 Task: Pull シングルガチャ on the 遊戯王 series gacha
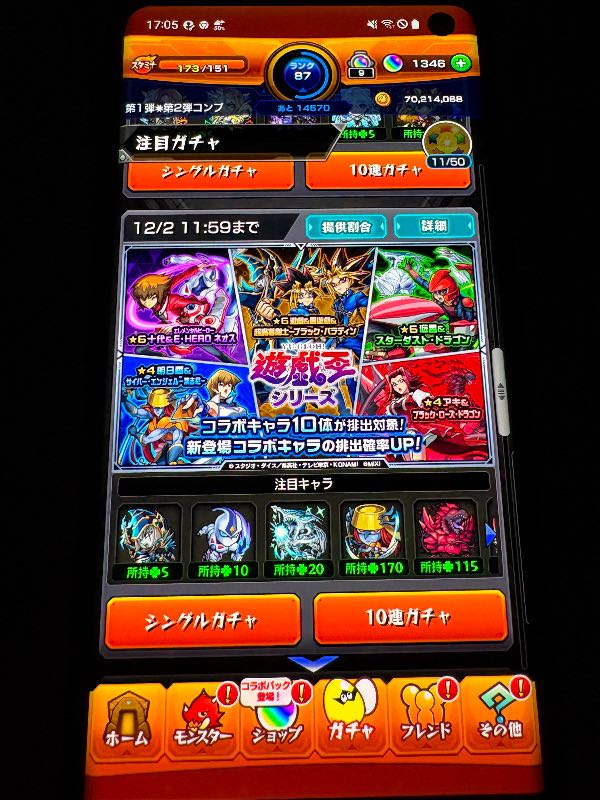coord(202,620)
